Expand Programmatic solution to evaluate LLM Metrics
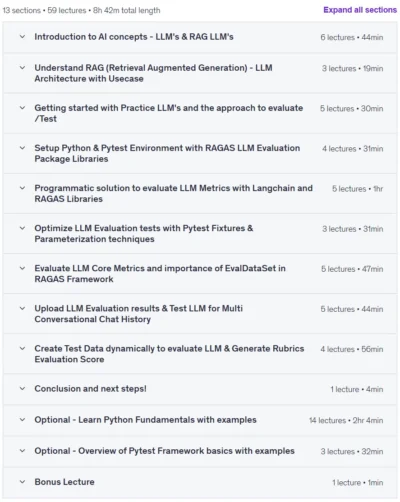The width and height of the screenshot is (400, 502). coord(200,193)
